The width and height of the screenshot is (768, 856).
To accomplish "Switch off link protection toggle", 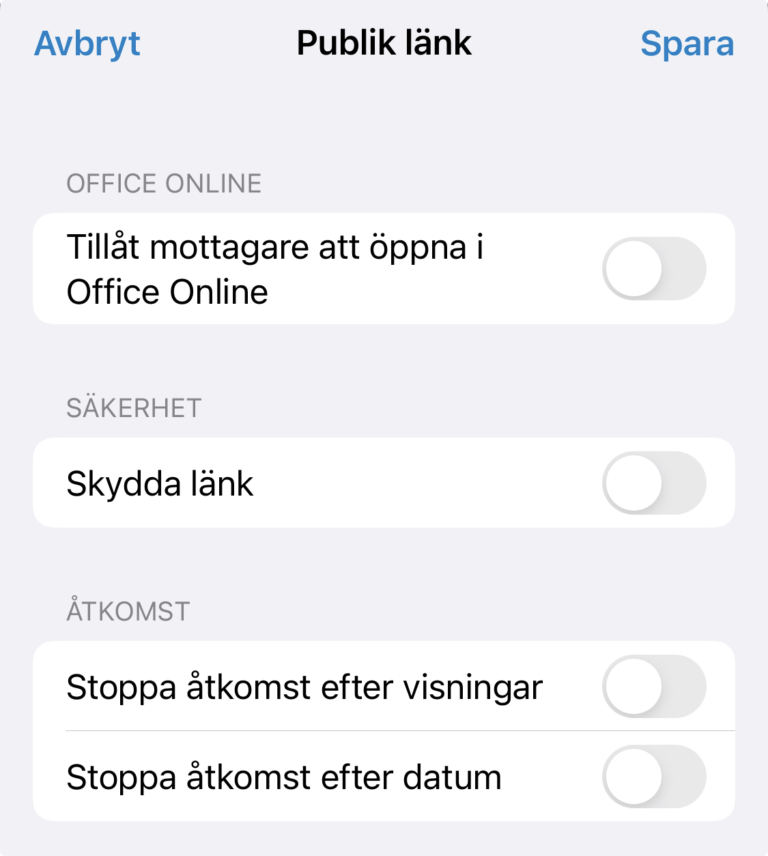I will (x=655, y=483).
